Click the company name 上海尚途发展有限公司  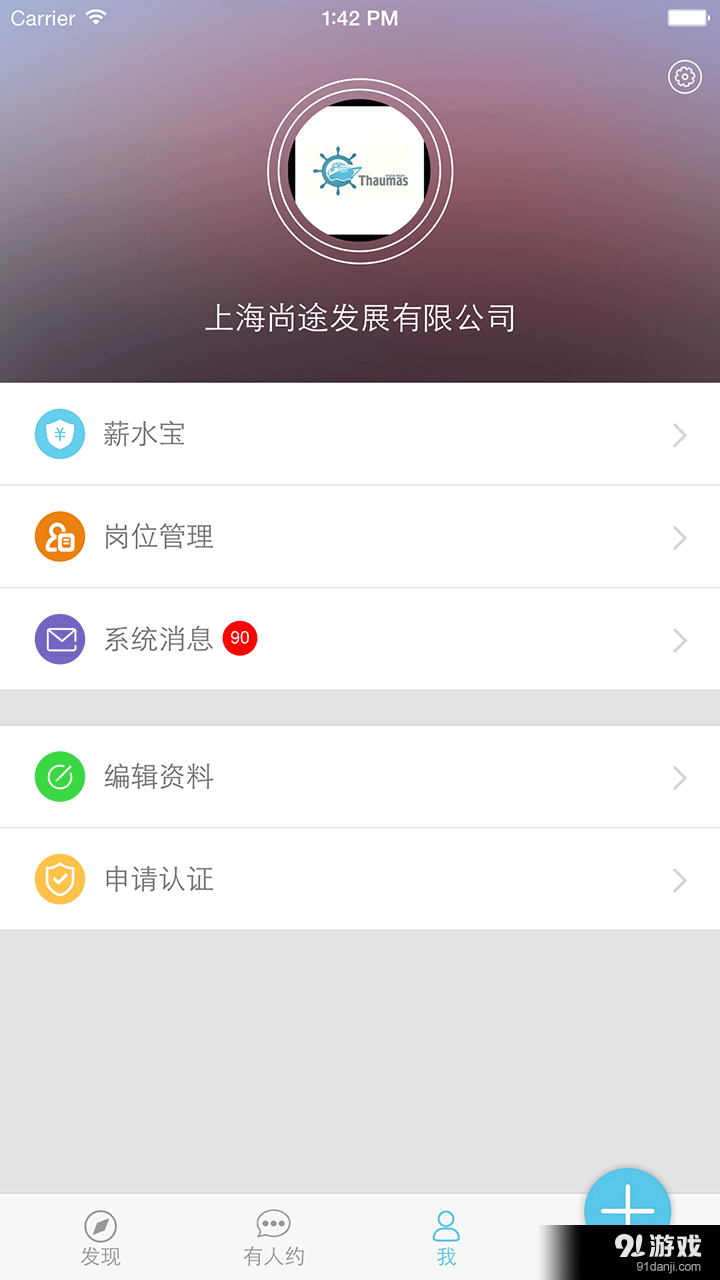pos(360,317)
